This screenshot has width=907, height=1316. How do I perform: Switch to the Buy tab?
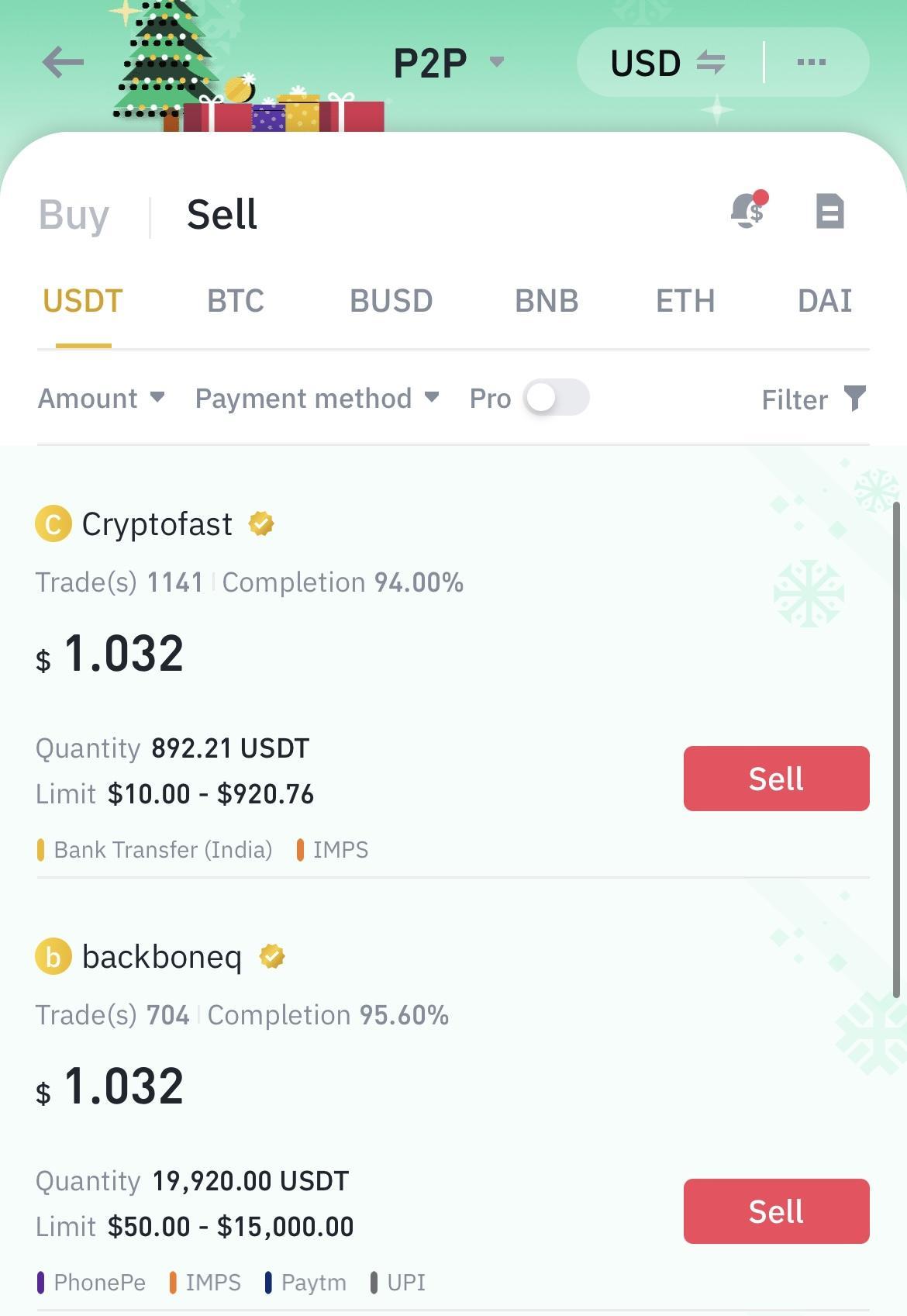[74, 215]
